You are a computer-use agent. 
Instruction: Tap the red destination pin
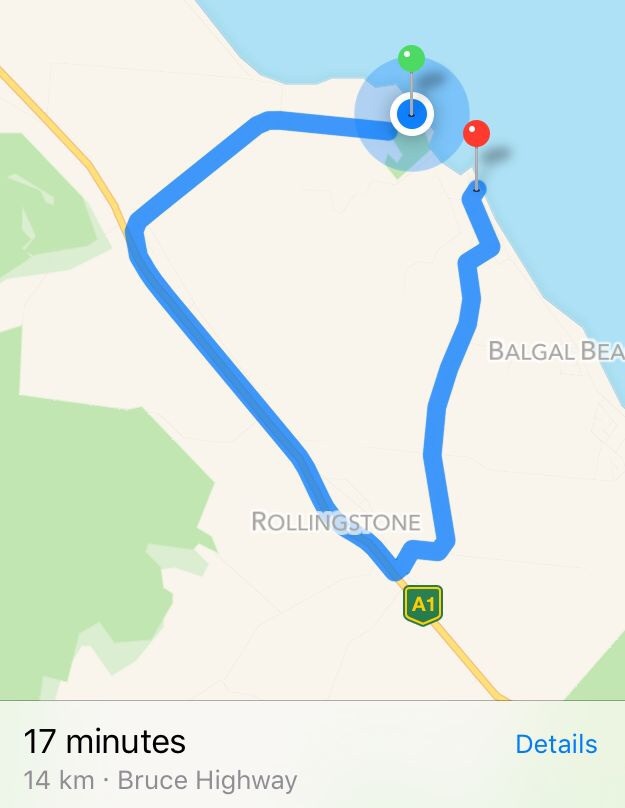(477, 134)
